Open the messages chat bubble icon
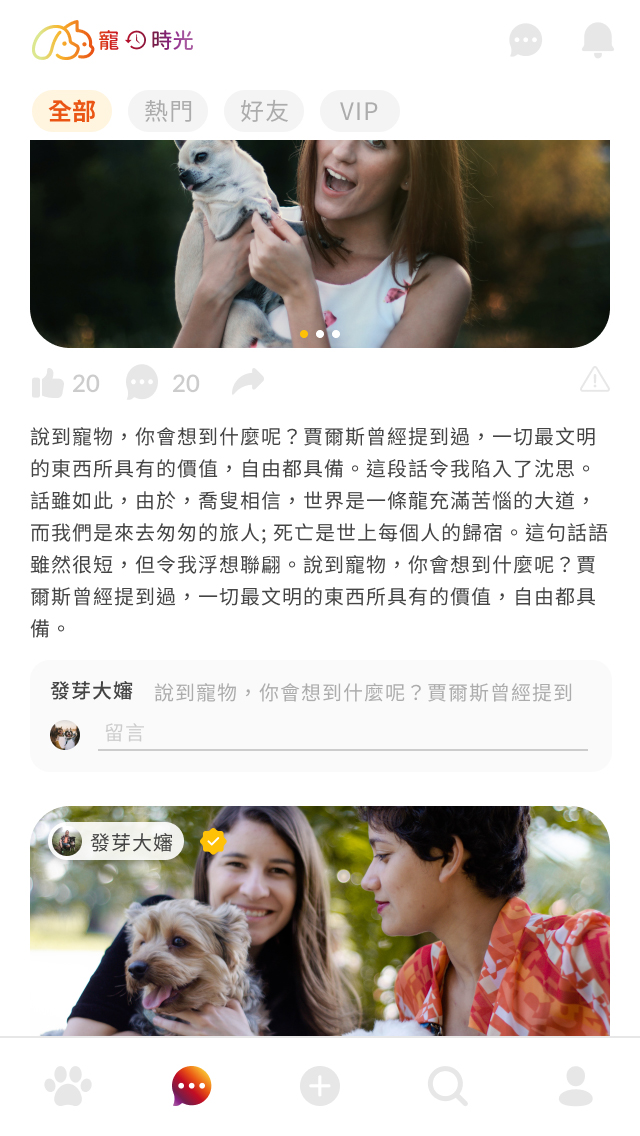The width and height of the screenshot is (640, 1136). pyautogui.click(x=525, y=41)
